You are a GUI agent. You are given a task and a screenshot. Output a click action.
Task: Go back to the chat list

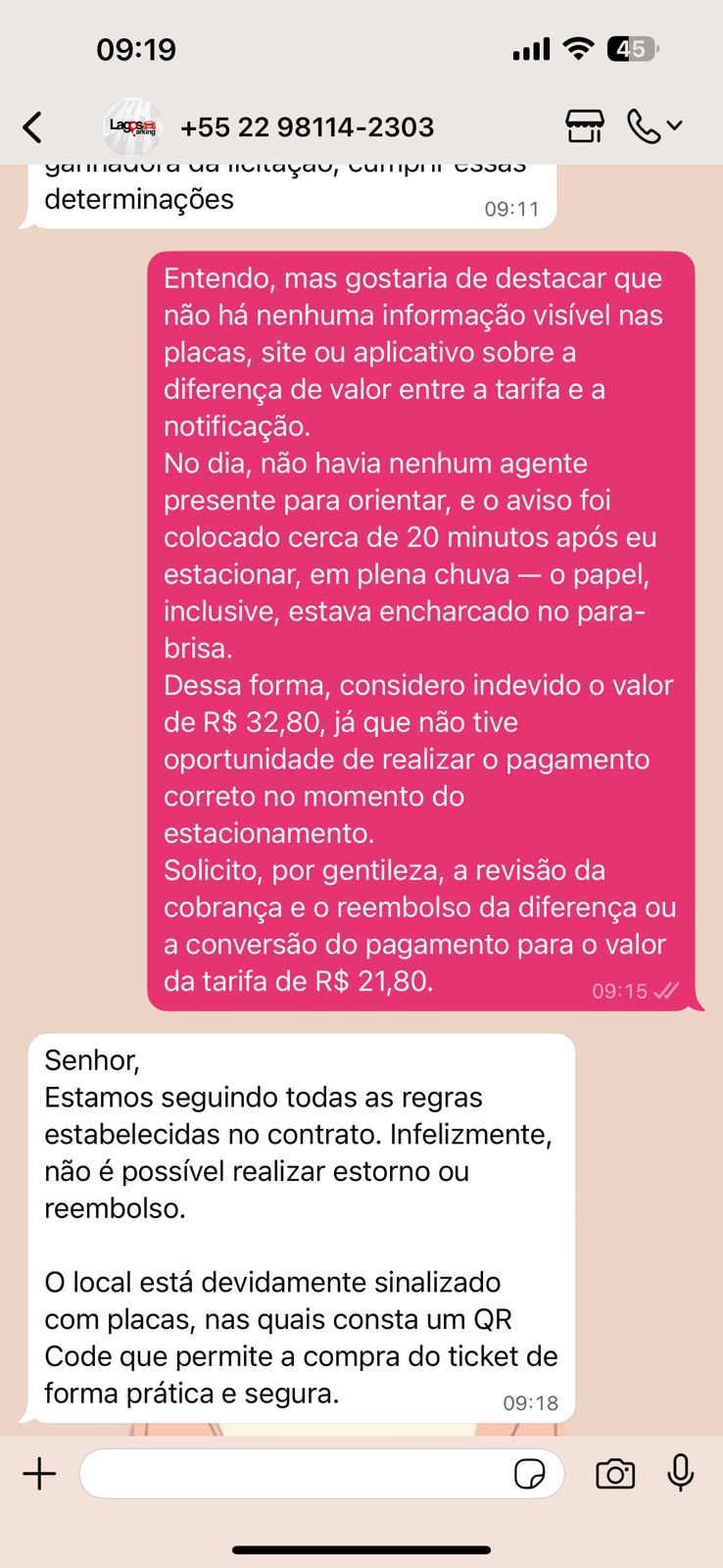(x=33, y=127)
